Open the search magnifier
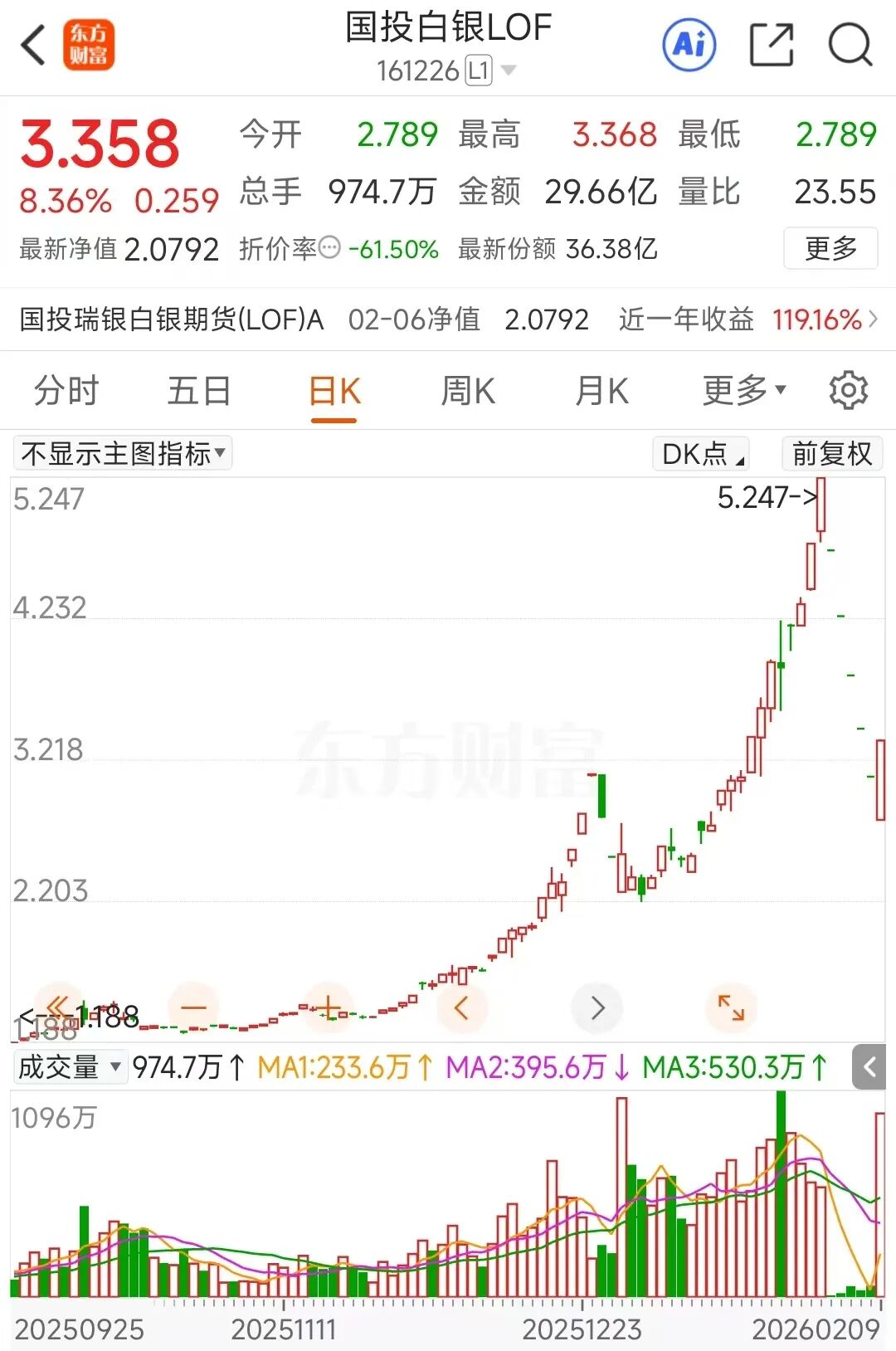The width and height of the screenshot is (896, 1351). (x=850, y=45)
